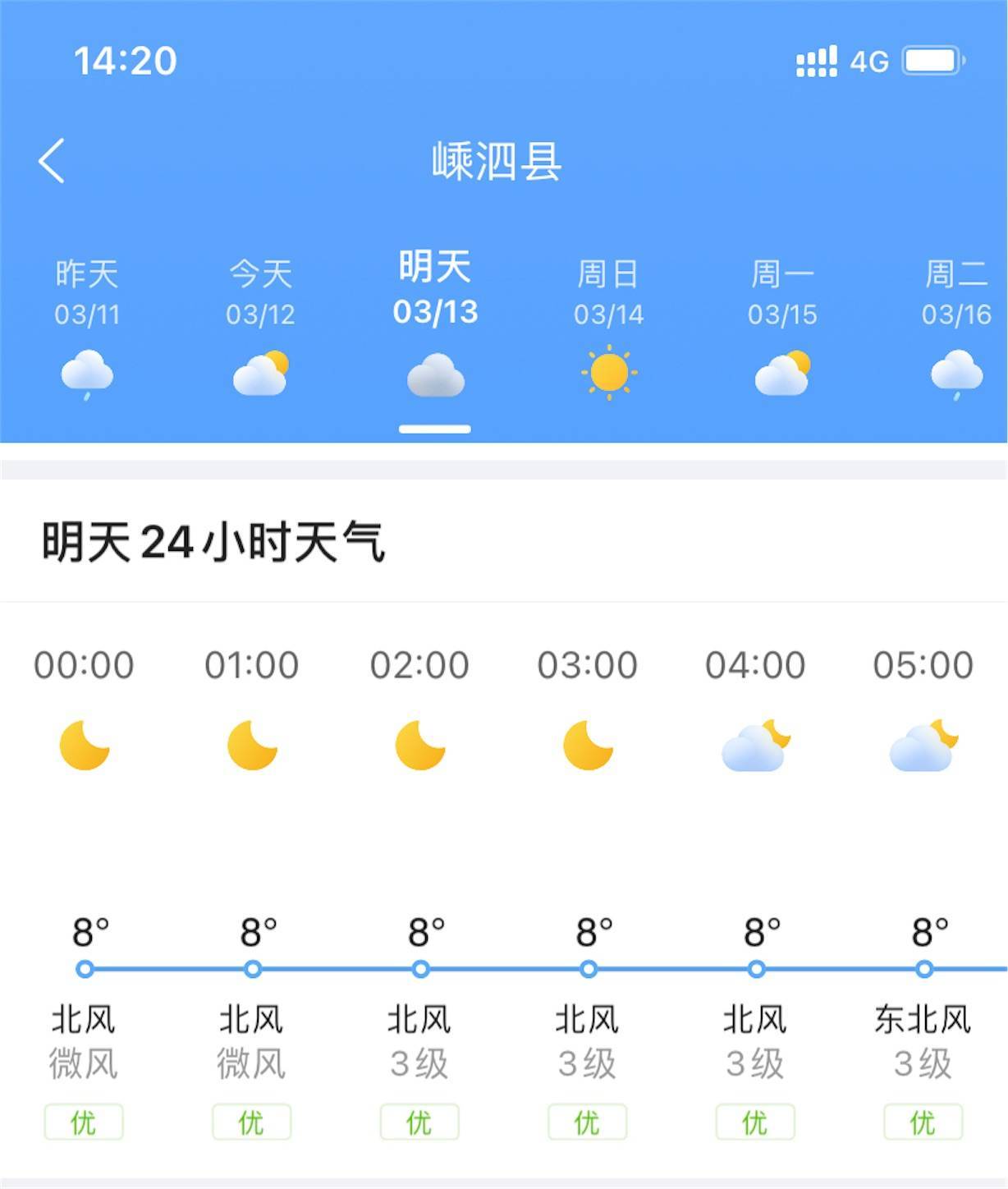Viewport: 1008px width, 1189px height.
Task: Click the crescent moon icon at 03:00
Action: click(x=587, y=744)
